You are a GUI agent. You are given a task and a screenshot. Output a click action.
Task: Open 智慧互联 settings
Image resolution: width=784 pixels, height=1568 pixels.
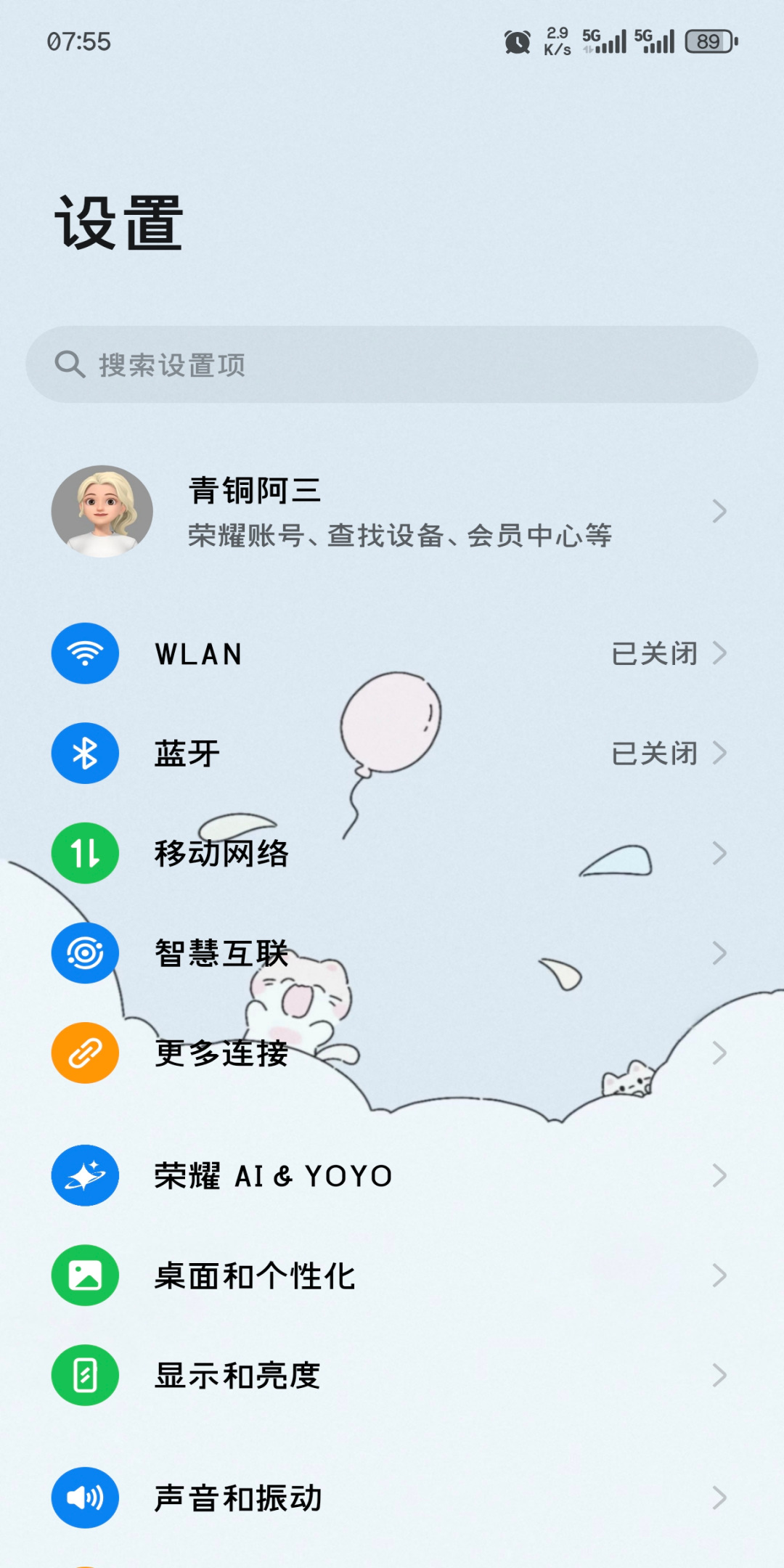[x=392, y=953]
